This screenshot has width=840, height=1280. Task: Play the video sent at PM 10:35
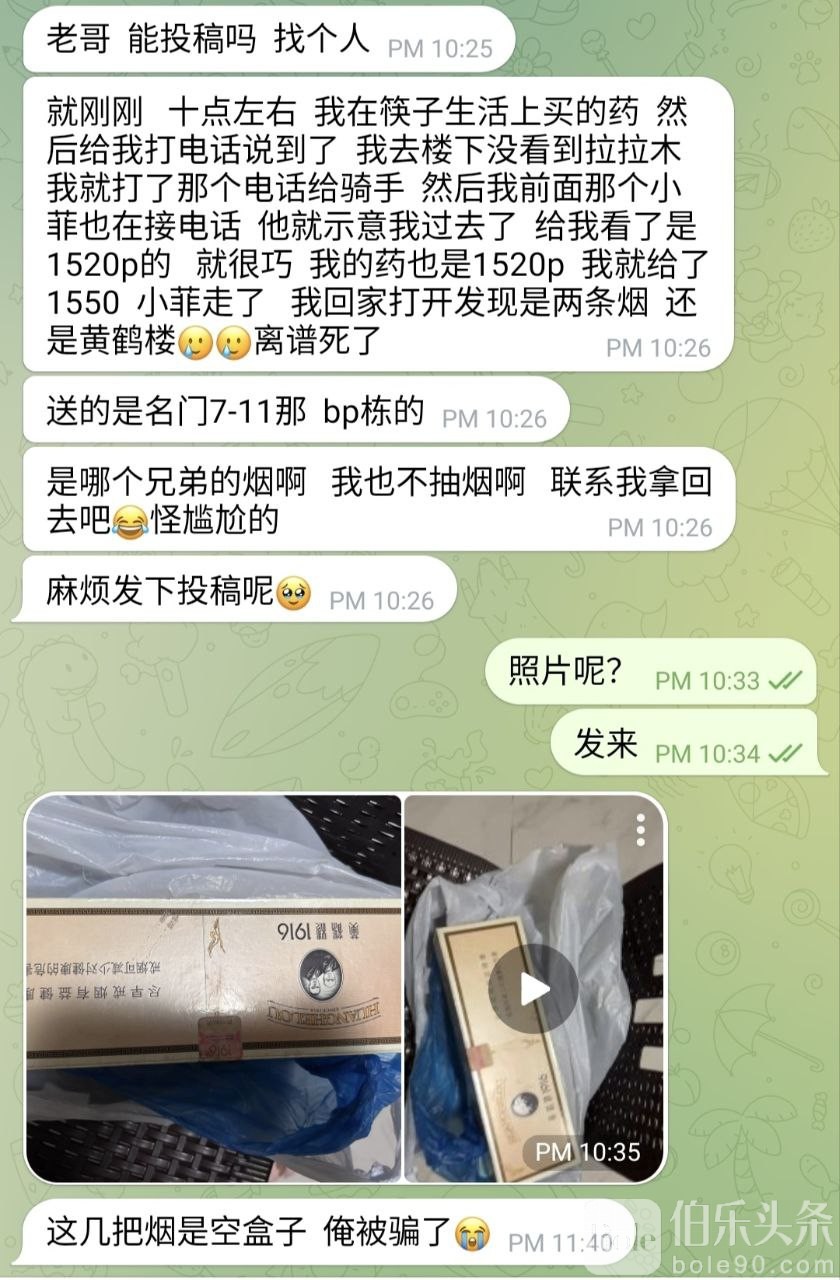coord(533,989)
